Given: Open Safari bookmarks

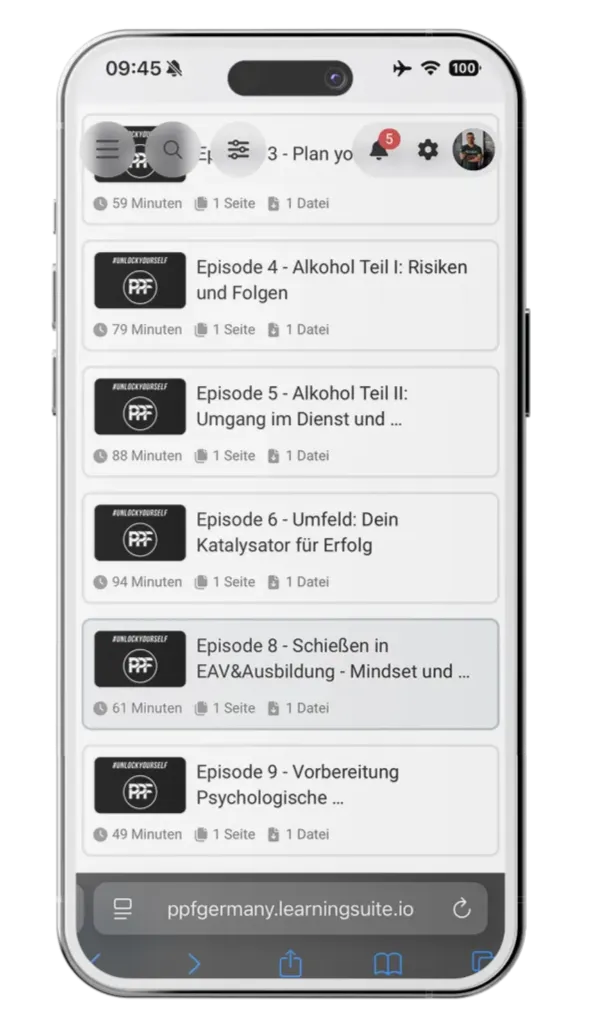Looking at the screenshot, I should coord(388,964).
